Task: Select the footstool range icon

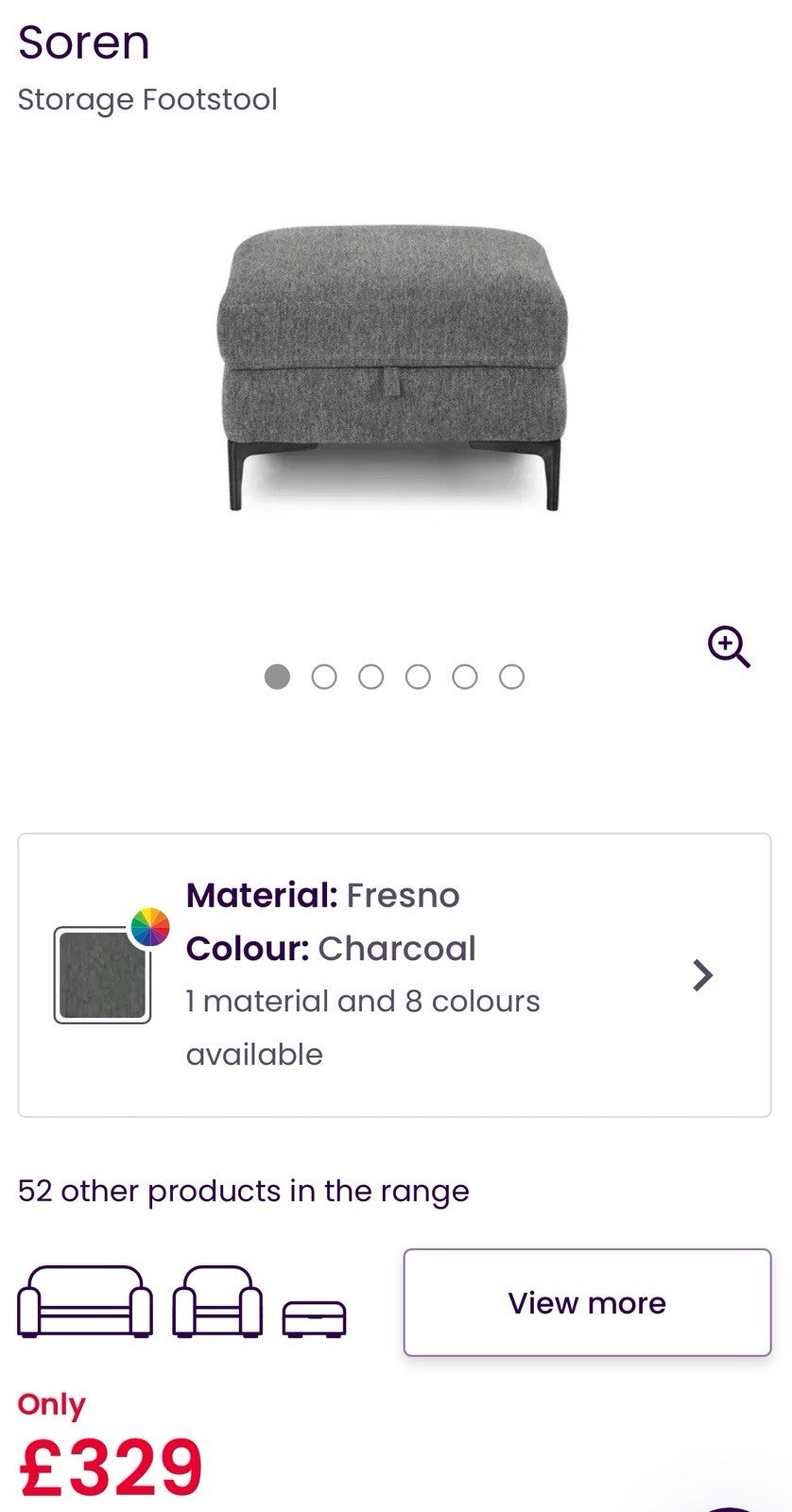Action: point(315,1313)
